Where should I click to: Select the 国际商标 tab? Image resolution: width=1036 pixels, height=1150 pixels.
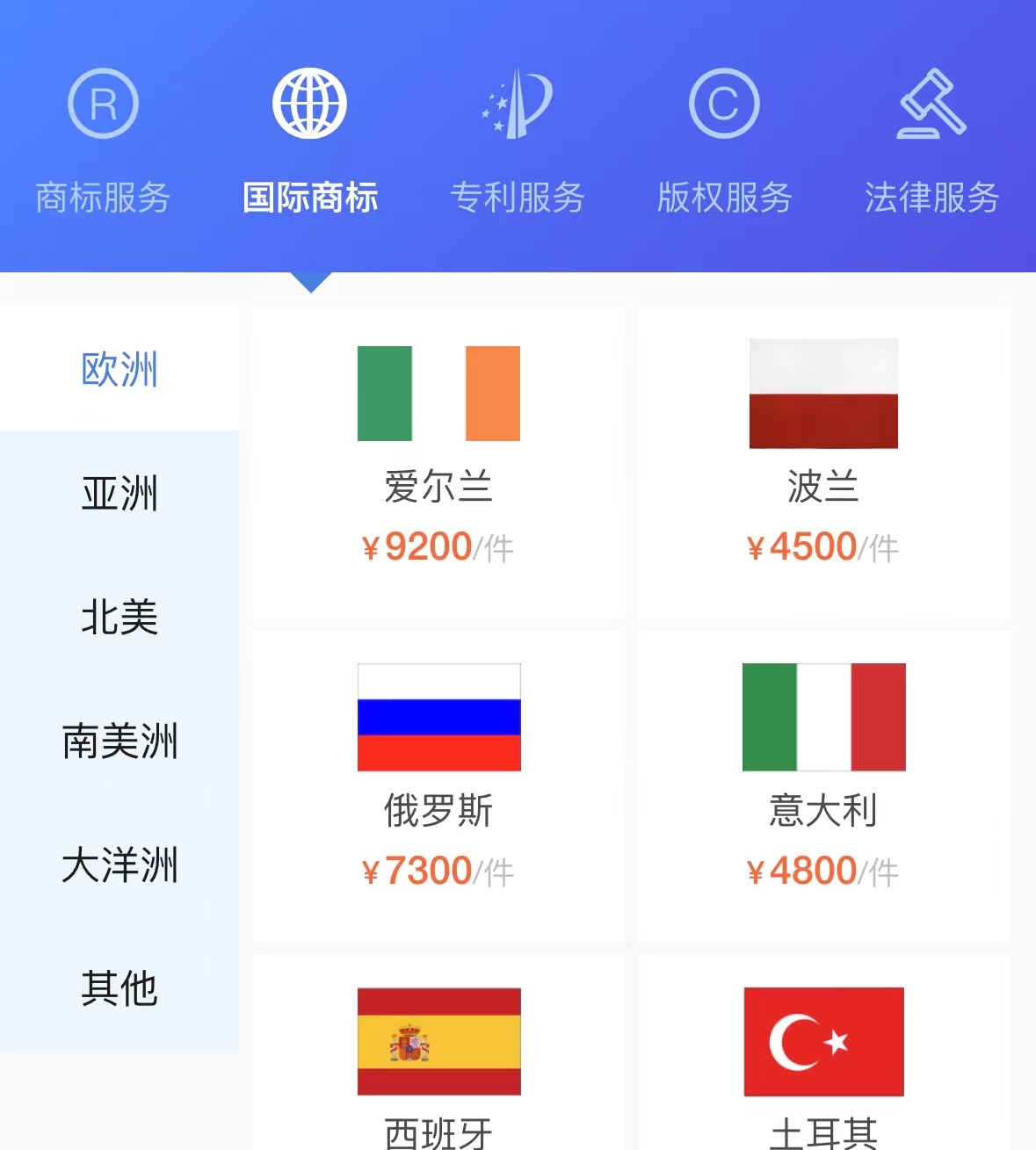point(310,141)
